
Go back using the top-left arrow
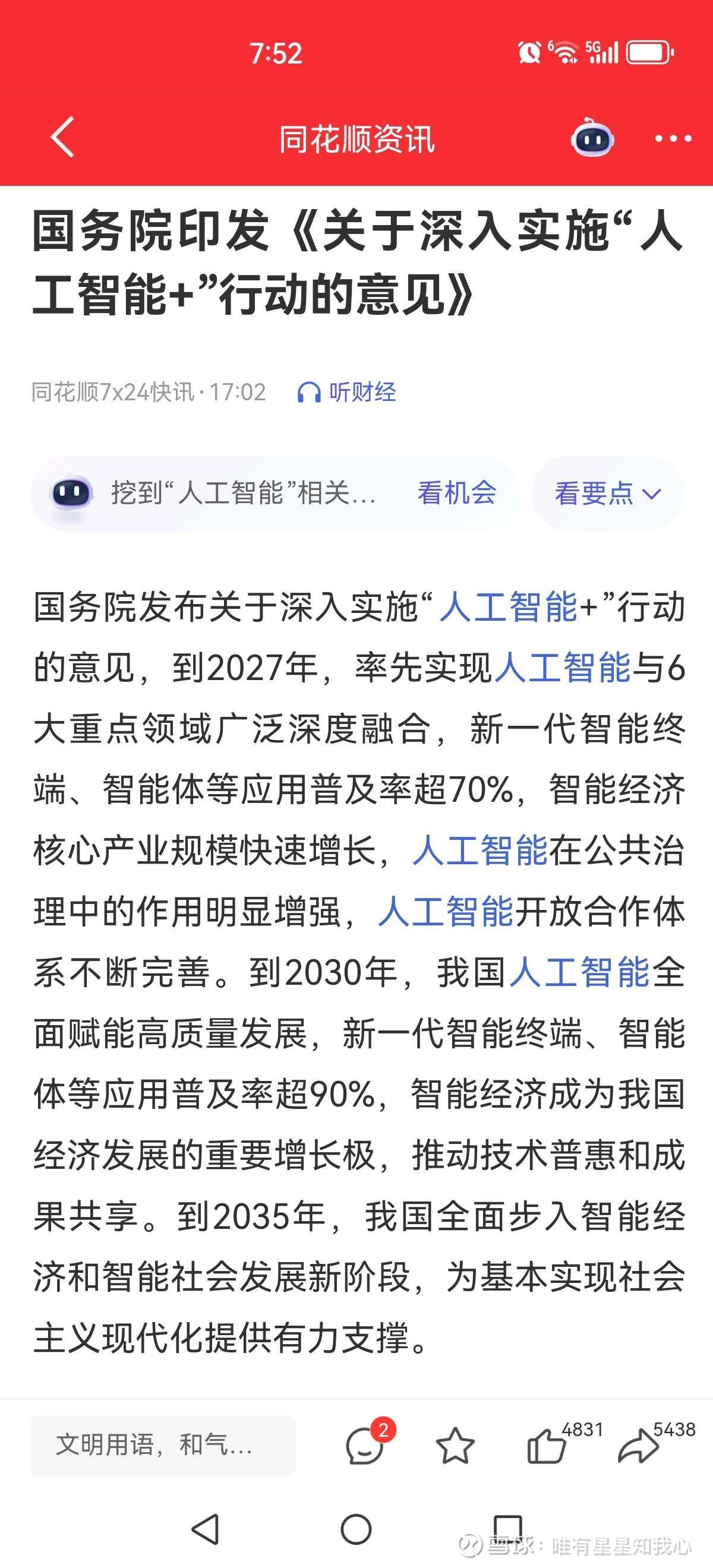click(x=64, y=137)
